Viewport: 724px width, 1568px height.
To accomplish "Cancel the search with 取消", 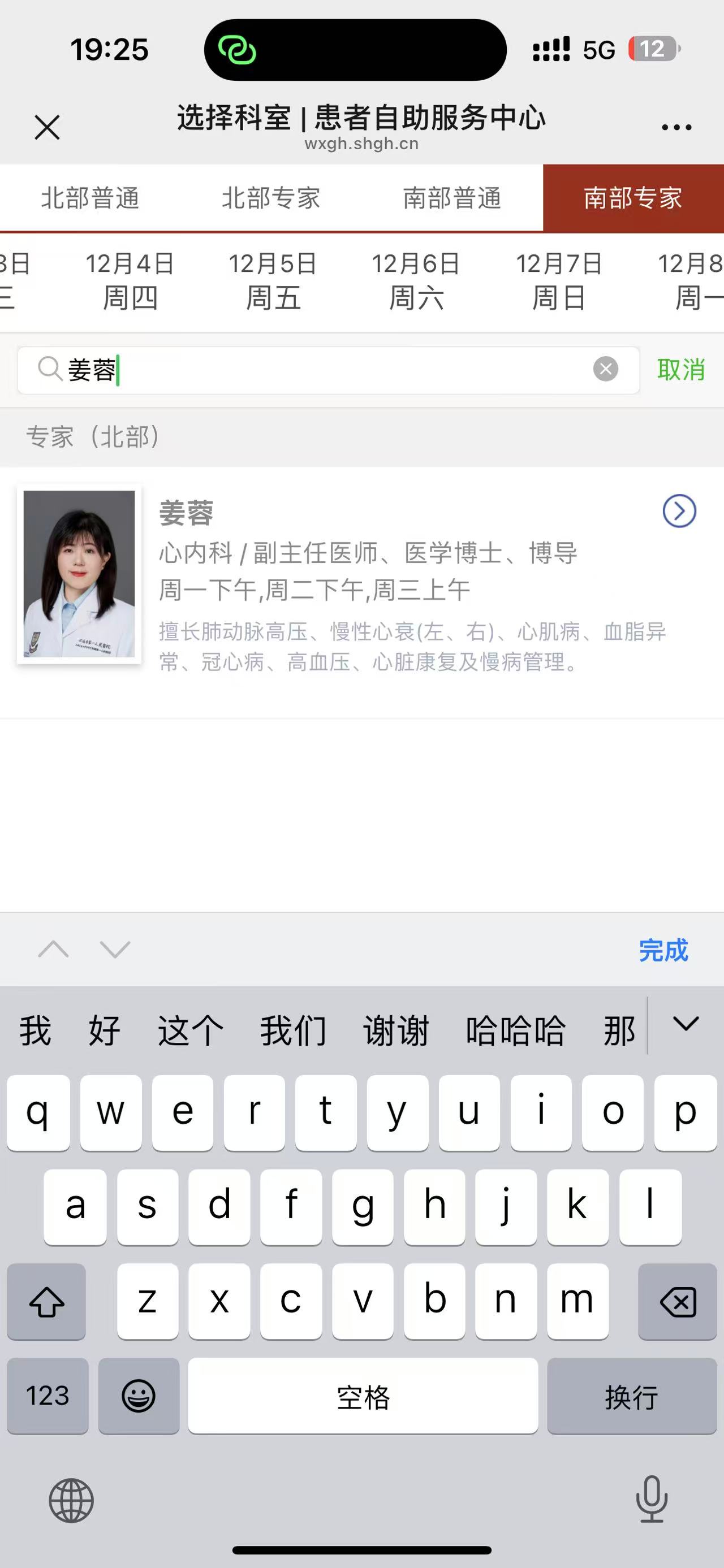I will point(681,370).
